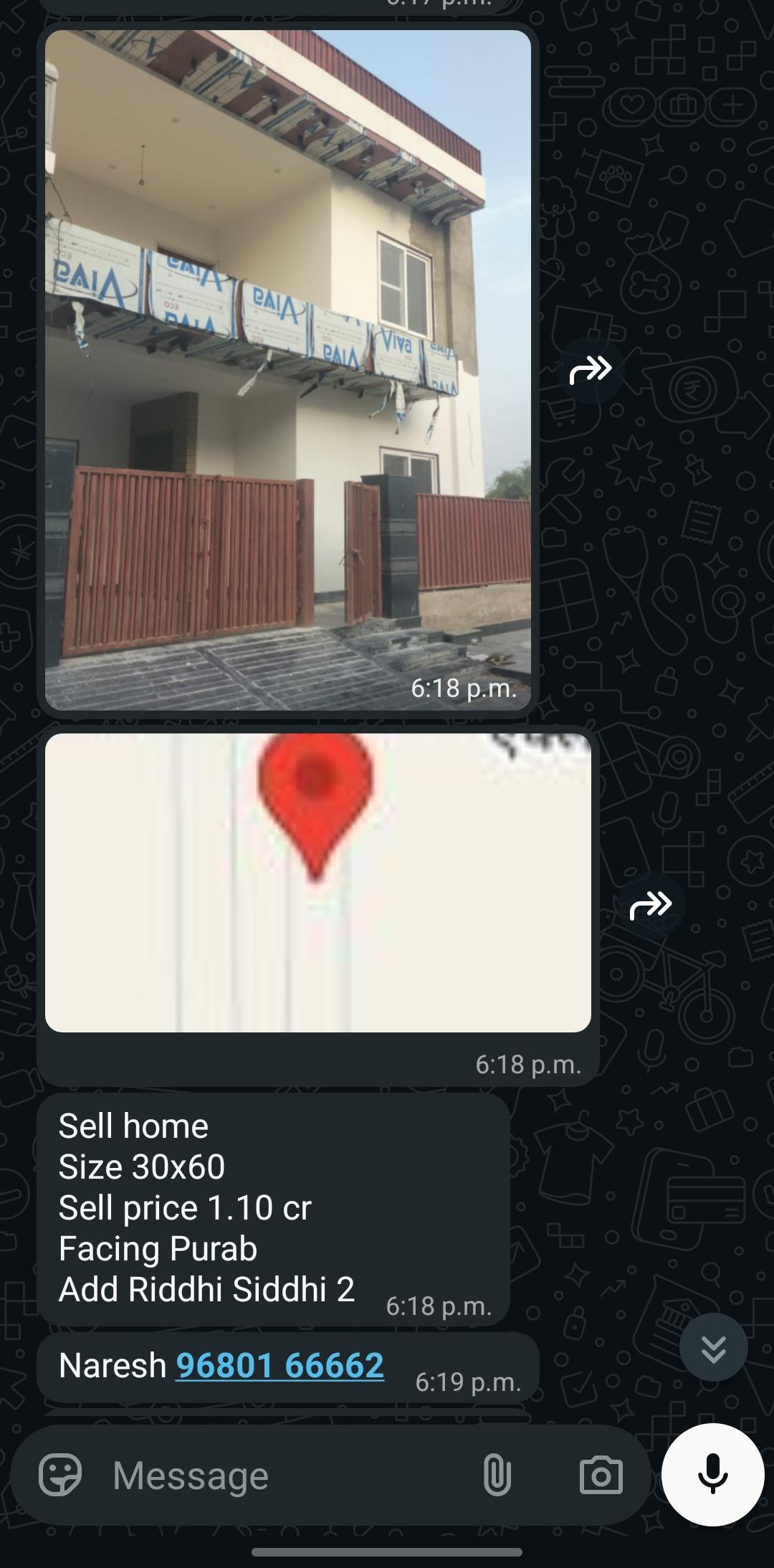This screenshot has height=1568, width=774.
Task: Open the house photo sent at 6:18 p.m.
Action: 287,370
